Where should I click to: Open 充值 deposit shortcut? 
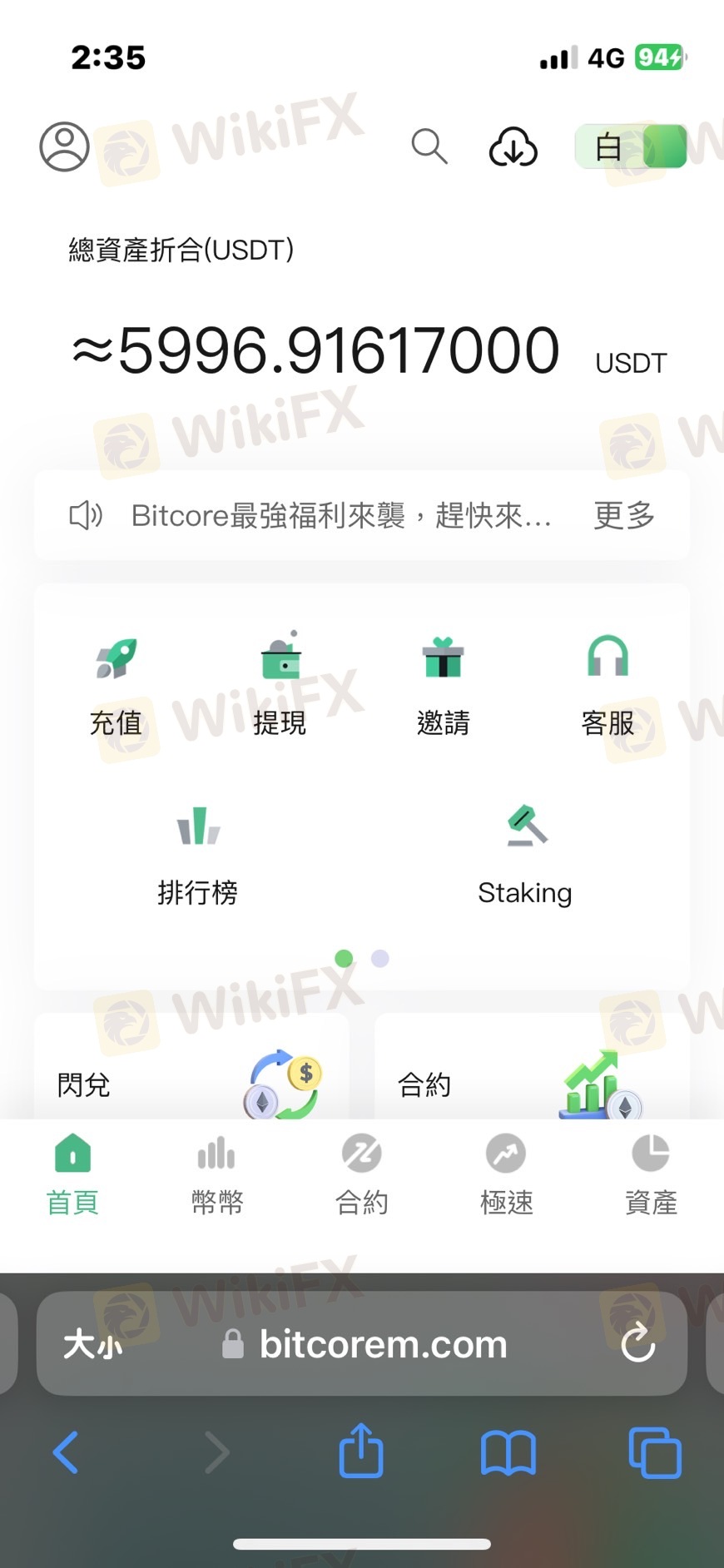point(116,687)
